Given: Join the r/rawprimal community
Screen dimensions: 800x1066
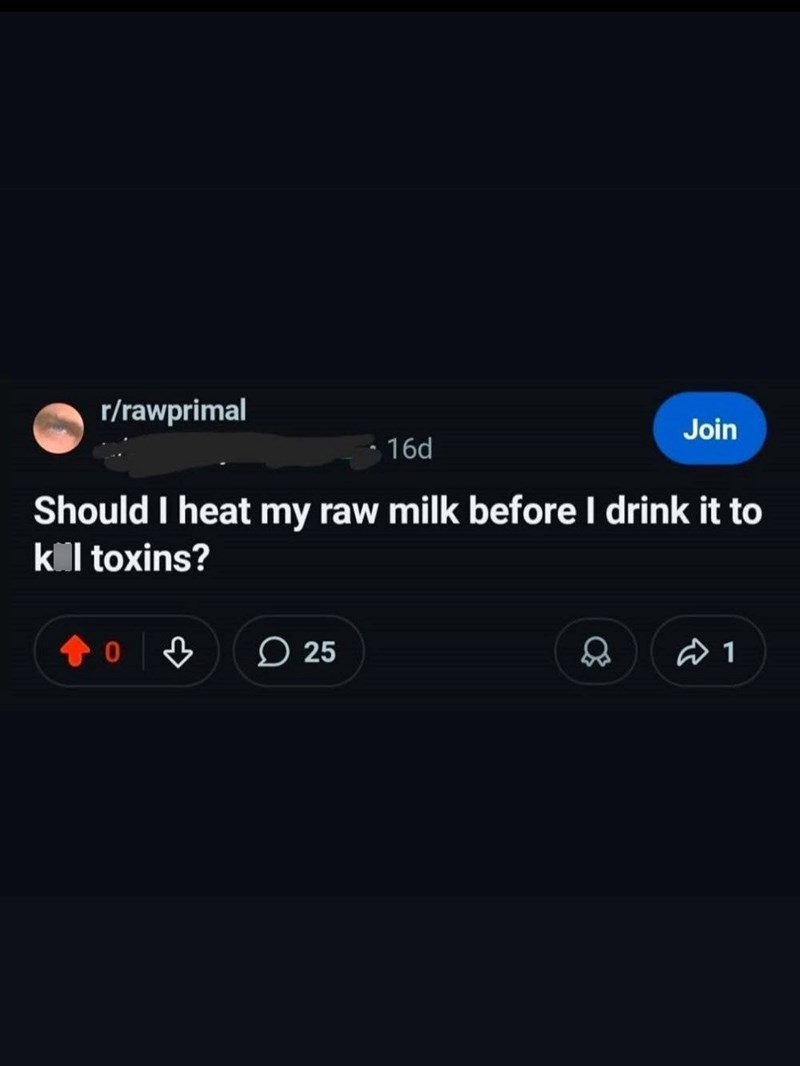Looking at the screenshot, I should [x=710, y=428].
